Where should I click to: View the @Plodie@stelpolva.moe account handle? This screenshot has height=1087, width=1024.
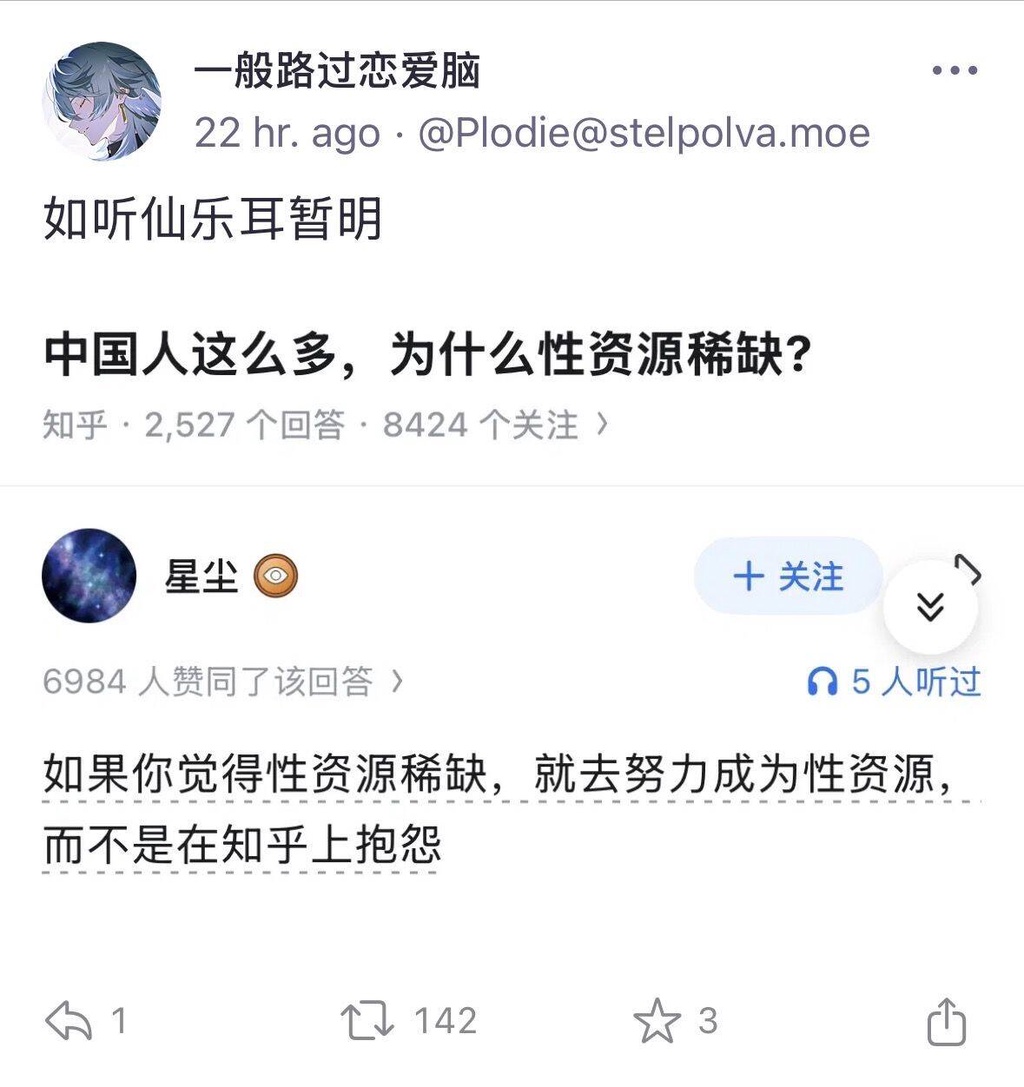click(643, 133)
